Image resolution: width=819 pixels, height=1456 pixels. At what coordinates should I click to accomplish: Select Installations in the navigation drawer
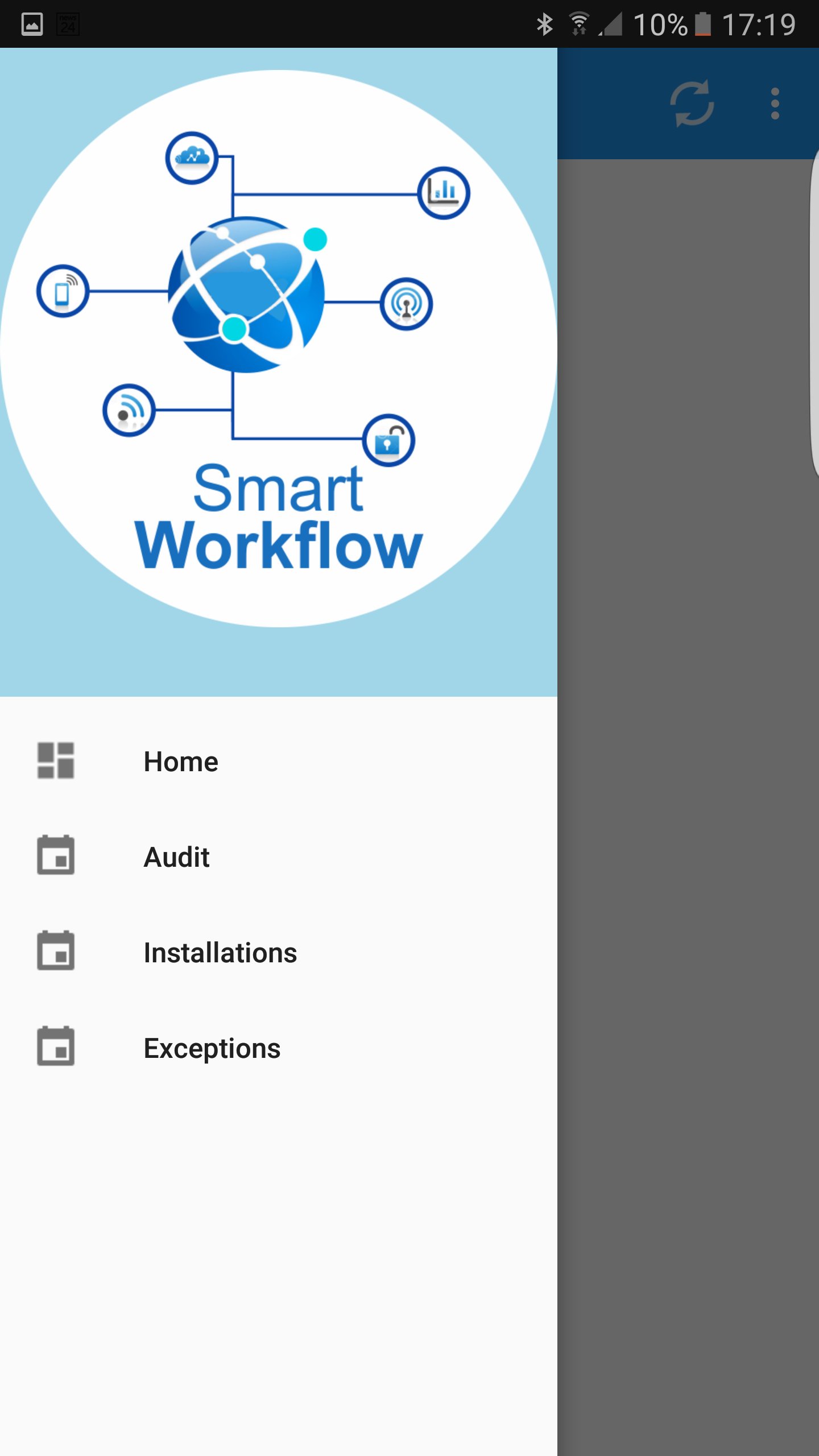(220, 953)
